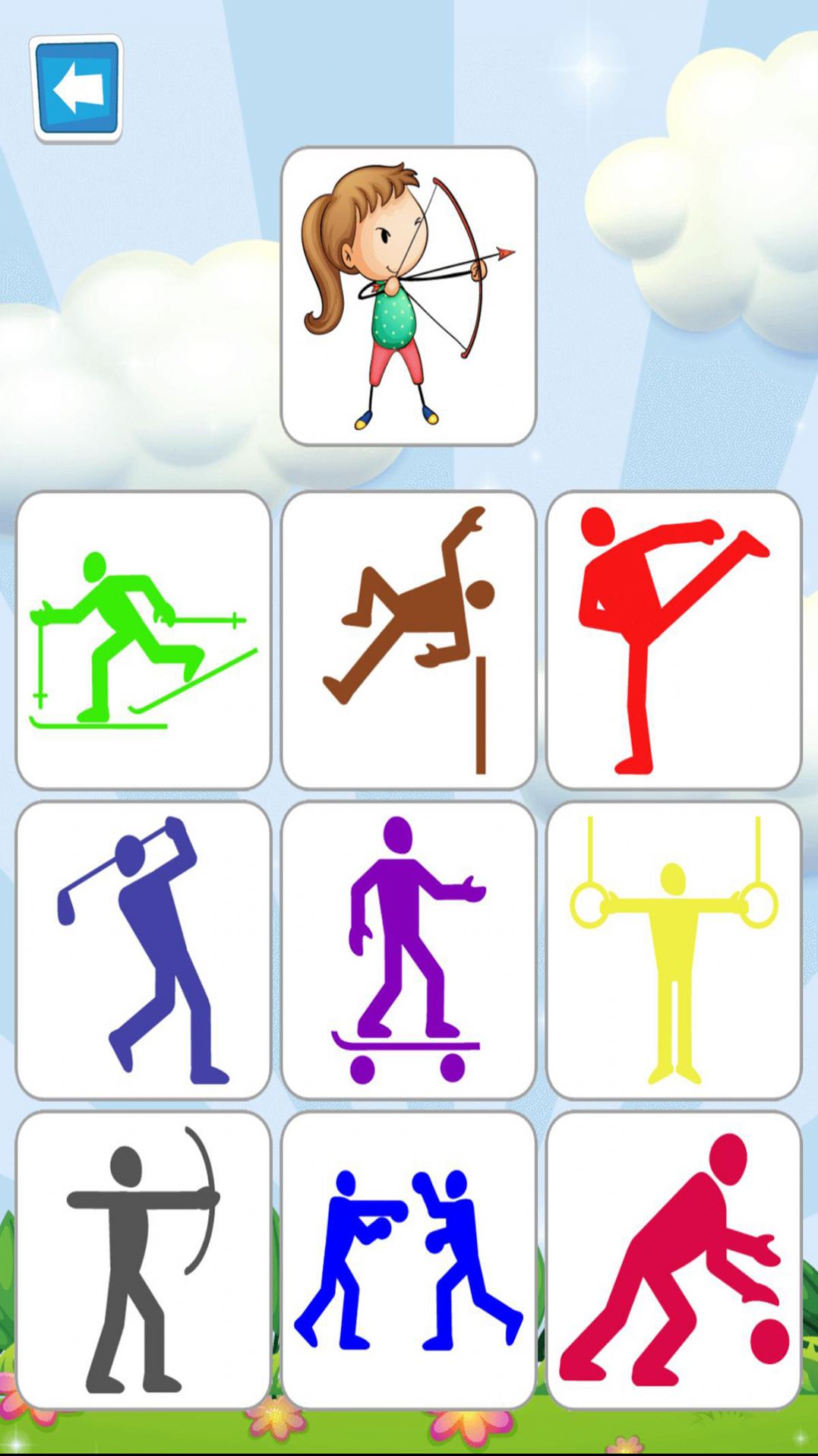Image resolution: width=818 pixels, height=1456 pixels.
Task: Select the gray archery silhouette card
Action: (144, 1259)
